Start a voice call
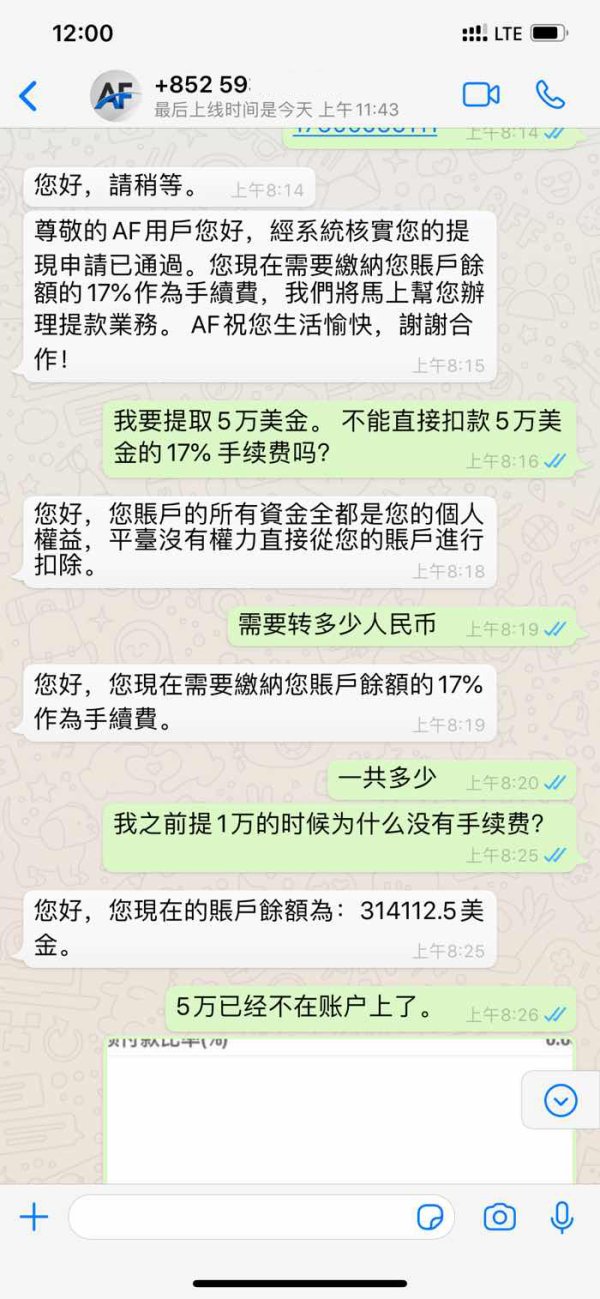Image resolution: width=600 pixels, height=1299 pixels. (x=550, y=95)
